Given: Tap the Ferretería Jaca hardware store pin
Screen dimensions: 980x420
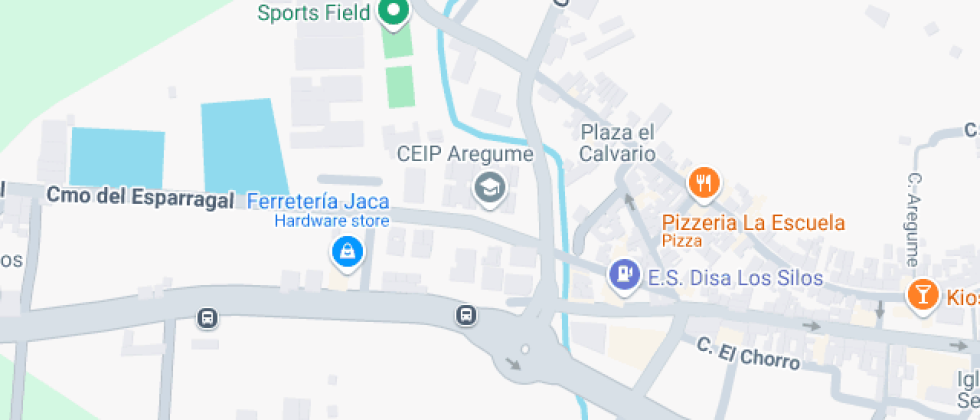Looking at the screenshot, I should [346, 252].
